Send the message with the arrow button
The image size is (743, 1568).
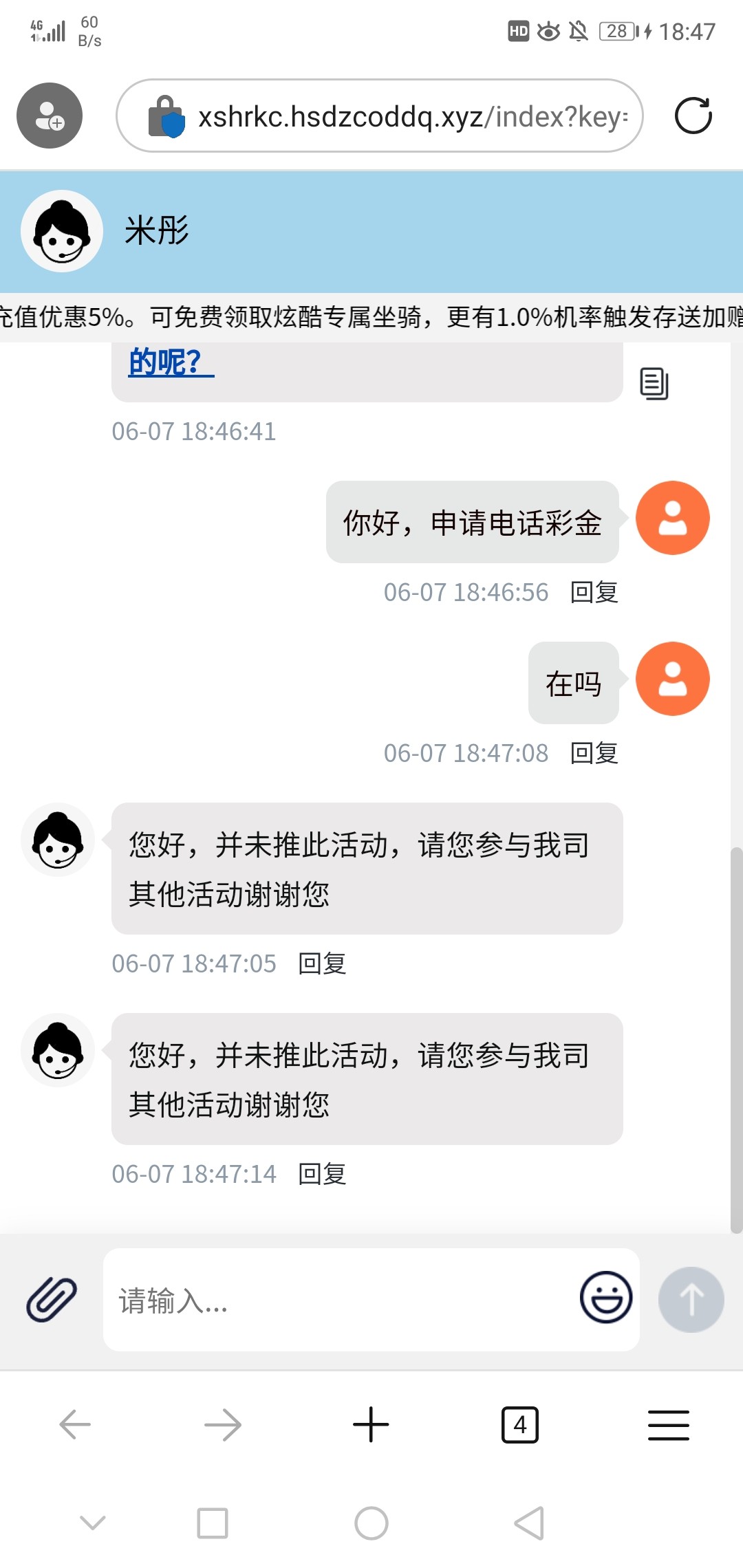point(691,1299)
